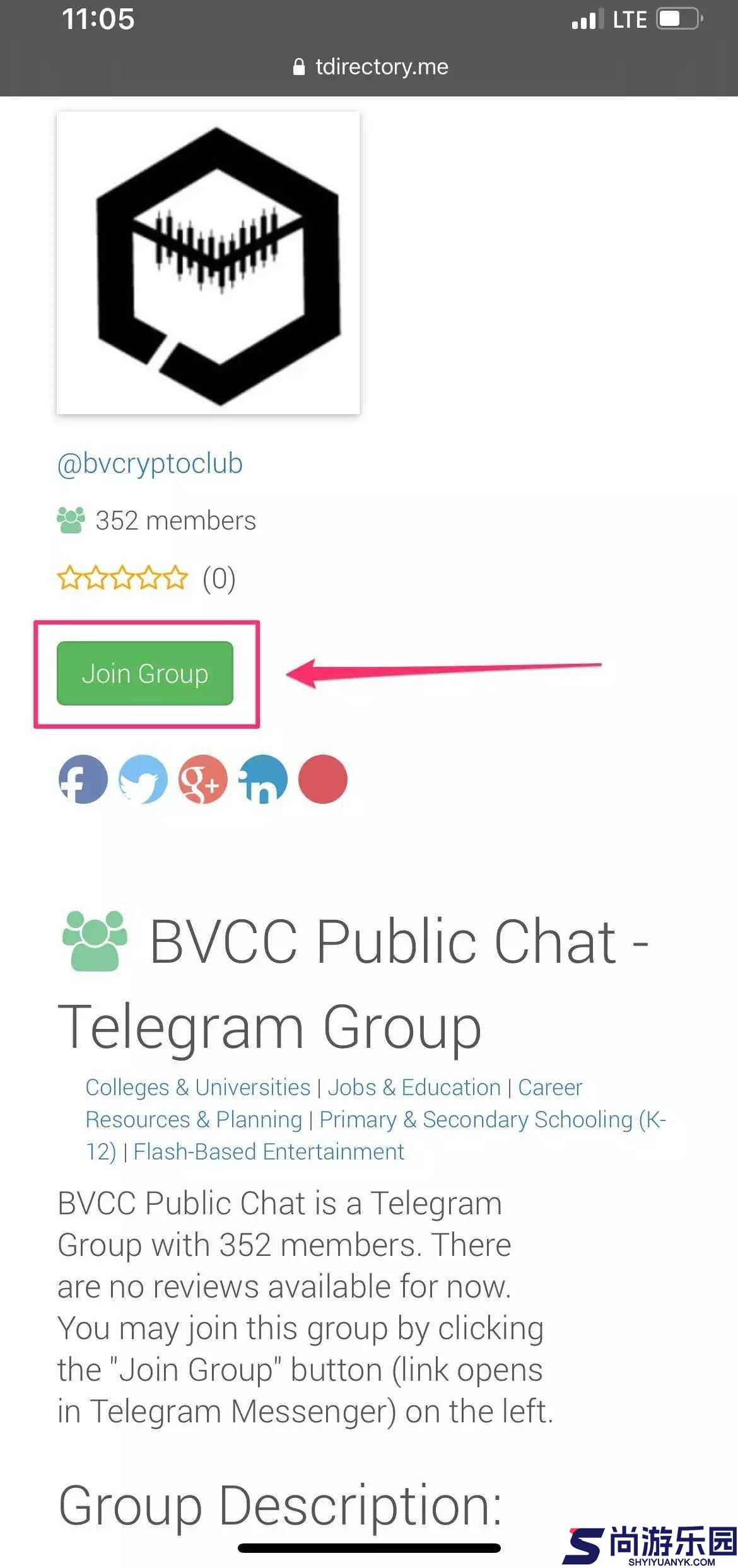Open the Colleges & Universities category
Viewport: 738px width, 1568px height.
[x=197, y=1088]
